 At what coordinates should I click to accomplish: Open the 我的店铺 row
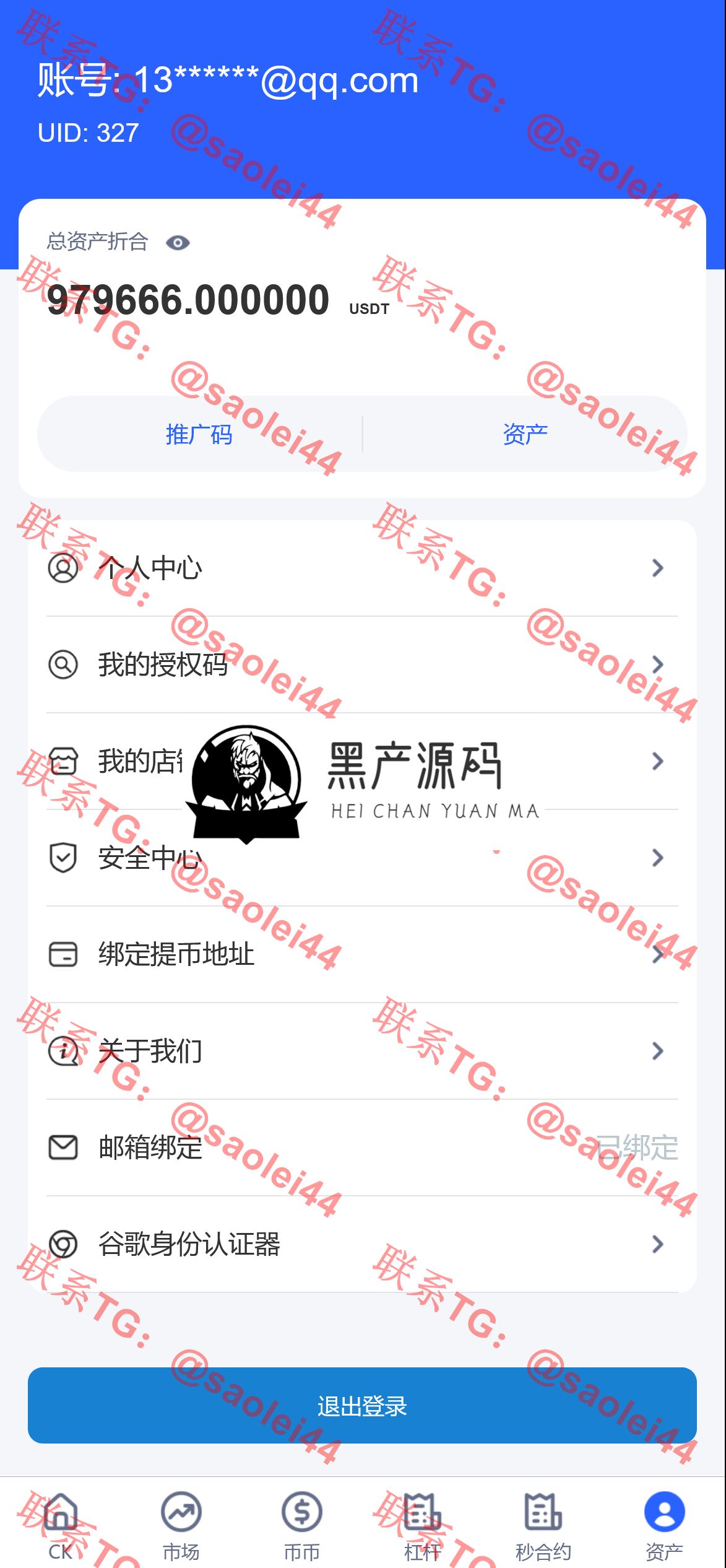click(x=362, y=761)
